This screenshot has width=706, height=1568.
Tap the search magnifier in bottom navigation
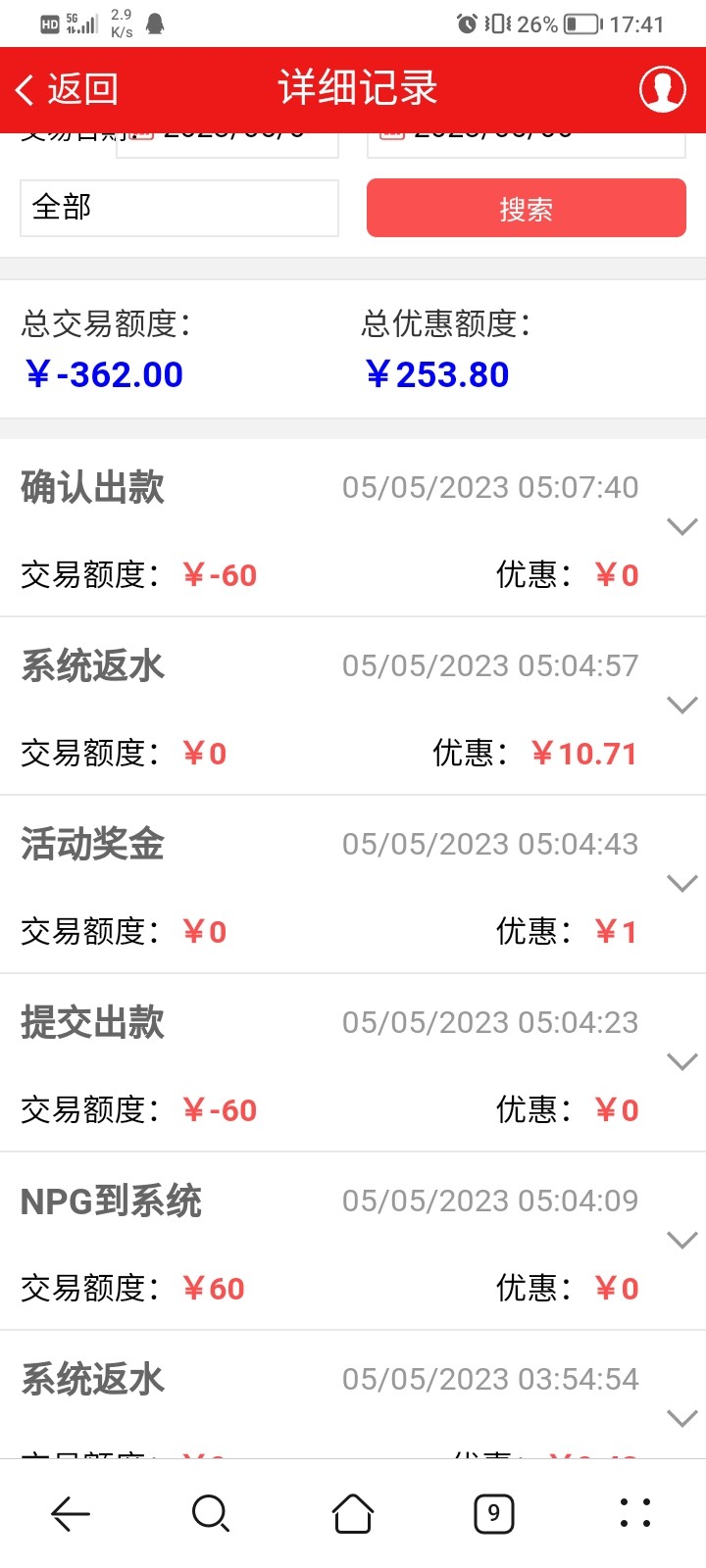coord(211,1513)
